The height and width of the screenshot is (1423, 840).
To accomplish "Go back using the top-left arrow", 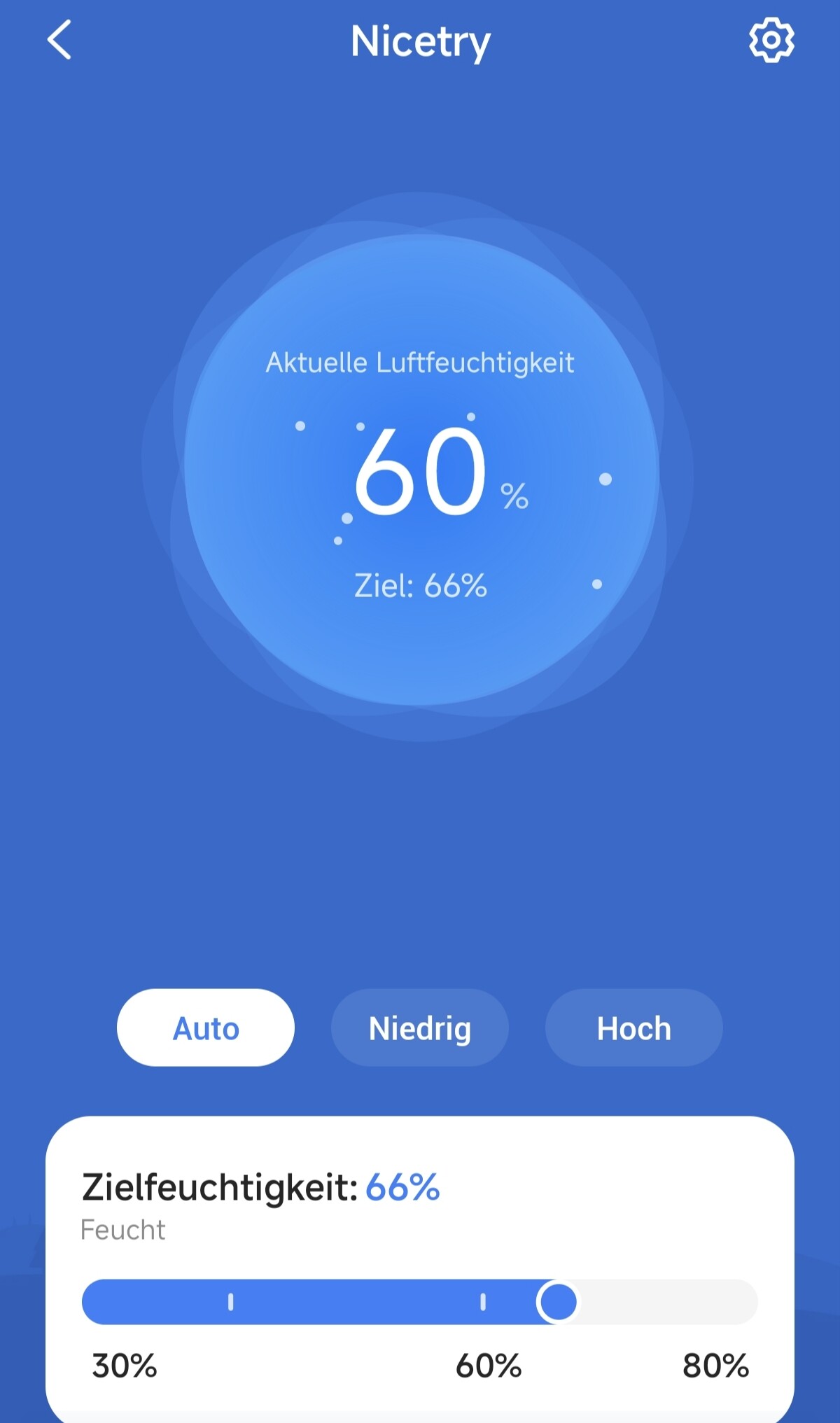I will (x=59, y=40).
